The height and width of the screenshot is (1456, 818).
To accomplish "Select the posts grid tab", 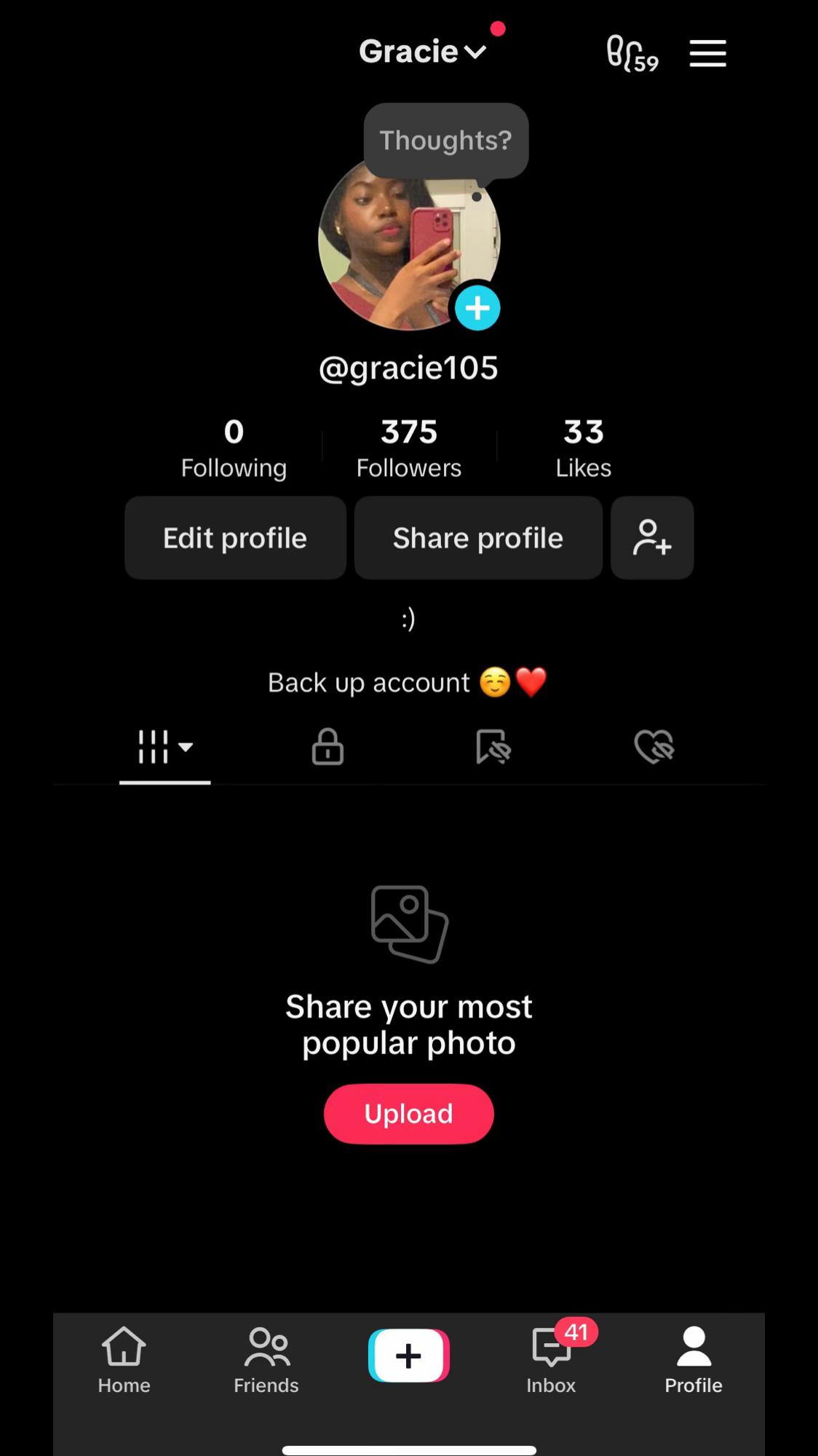I will tap(165, 747).
